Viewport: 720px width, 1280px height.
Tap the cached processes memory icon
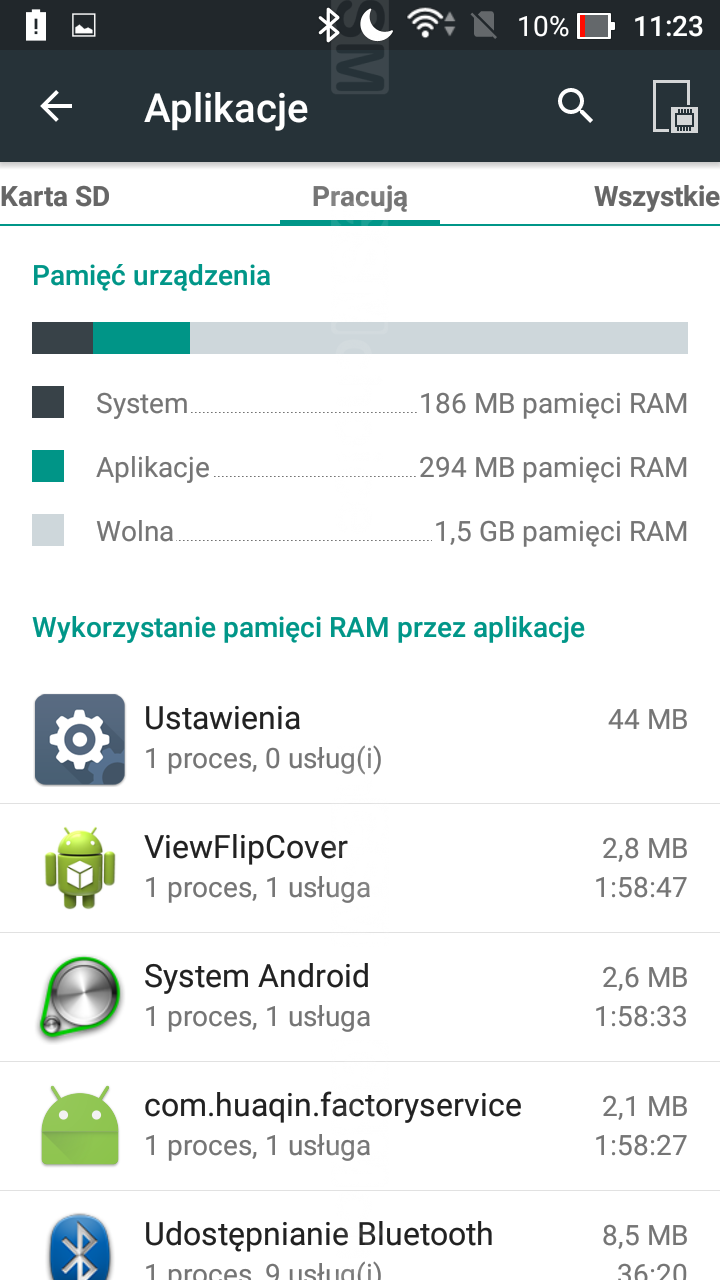[674, 106]
